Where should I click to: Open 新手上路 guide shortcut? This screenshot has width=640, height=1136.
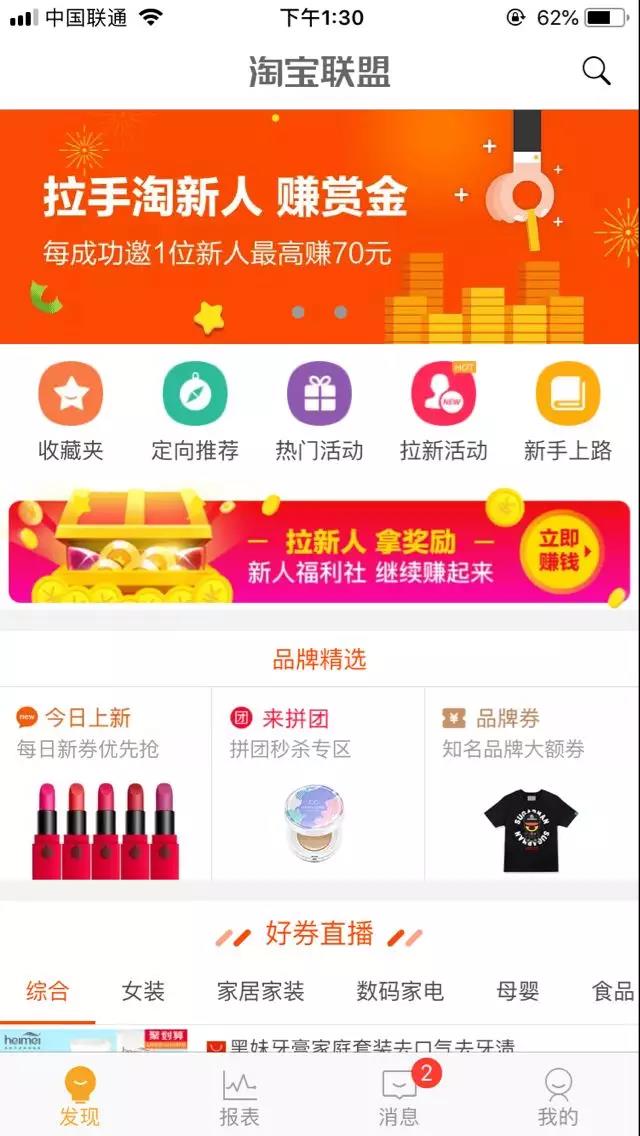567,412
